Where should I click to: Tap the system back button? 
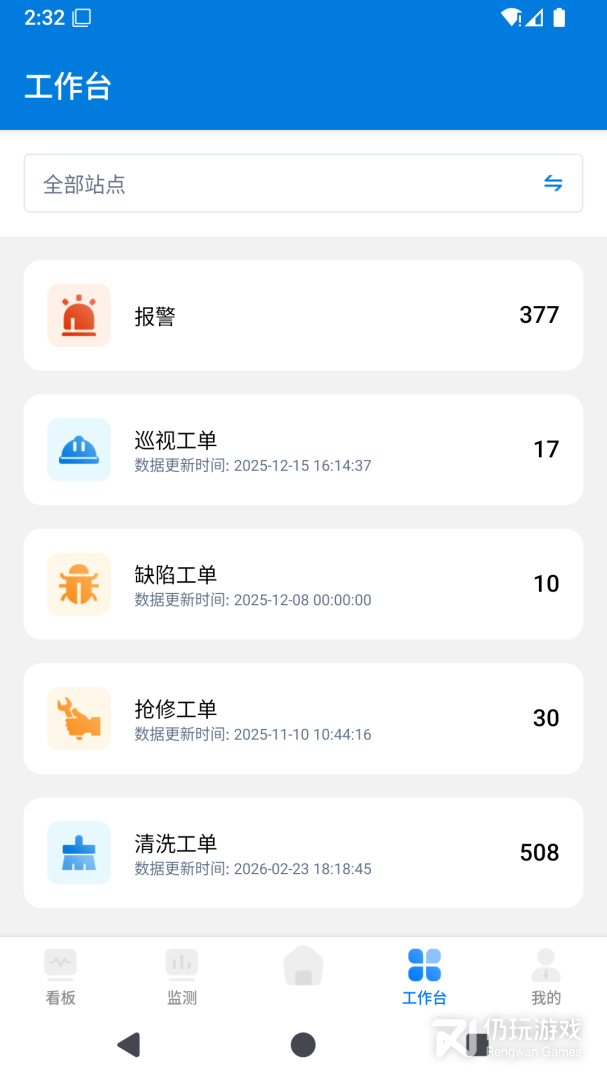point(128,1045)
